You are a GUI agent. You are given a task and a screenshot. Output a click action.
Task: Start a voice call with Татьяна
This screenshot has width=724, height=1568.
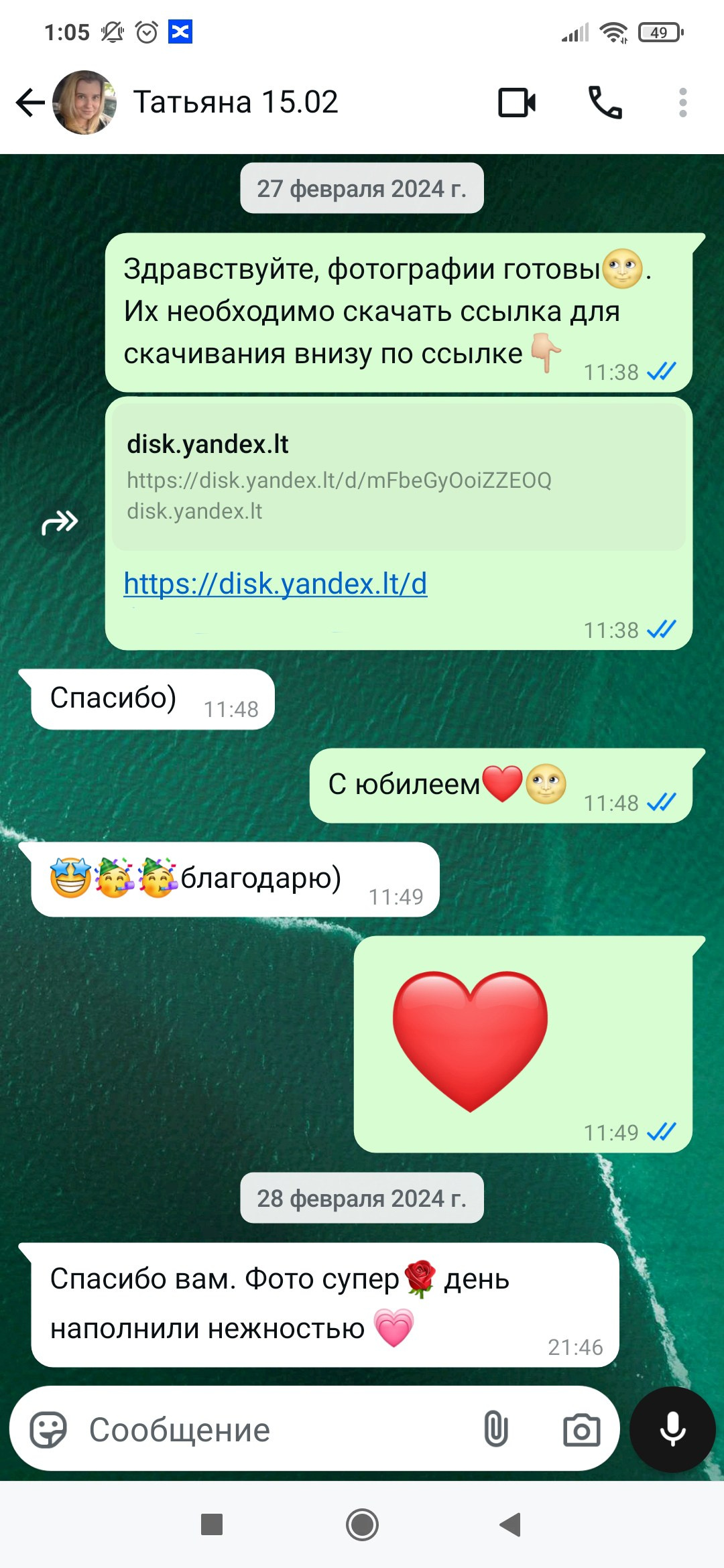pyautogui.click(x=605, y=103)
